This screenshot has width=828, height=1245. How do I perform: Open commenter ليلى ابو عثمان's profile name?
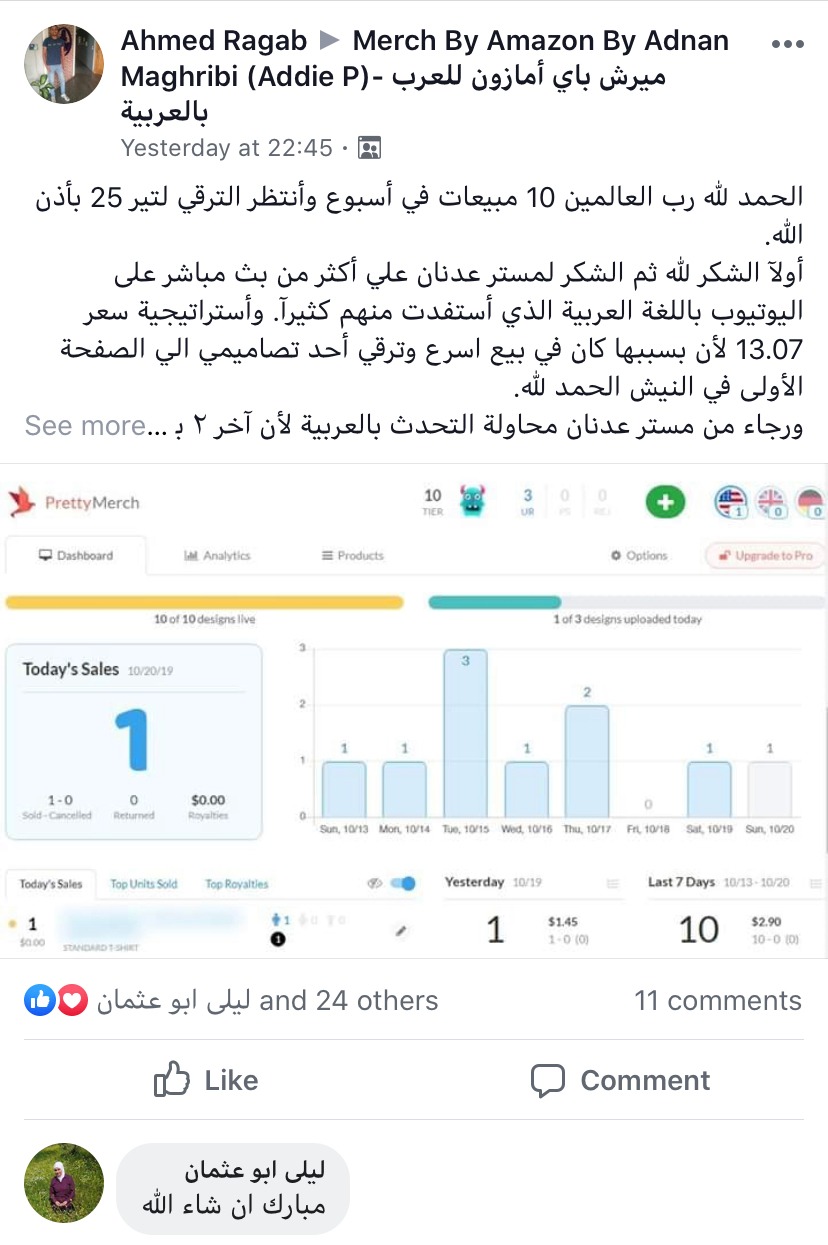(x=267, y=1168)
